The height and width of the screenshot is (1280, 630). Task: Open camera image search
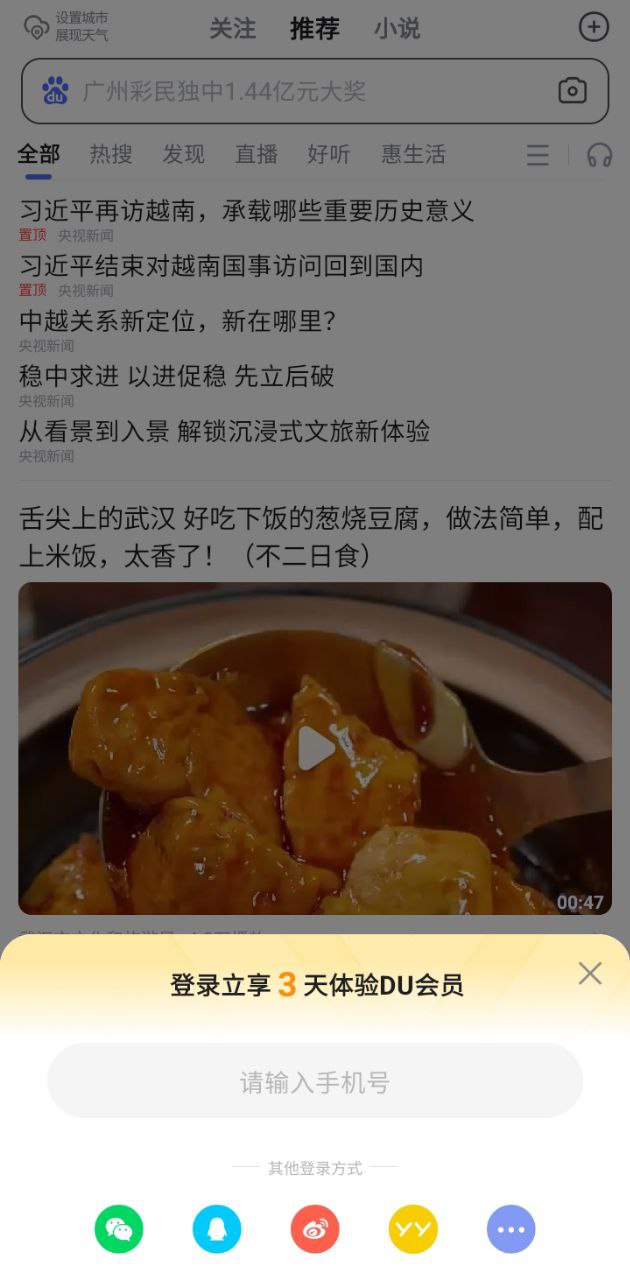[x=572, y=91]
